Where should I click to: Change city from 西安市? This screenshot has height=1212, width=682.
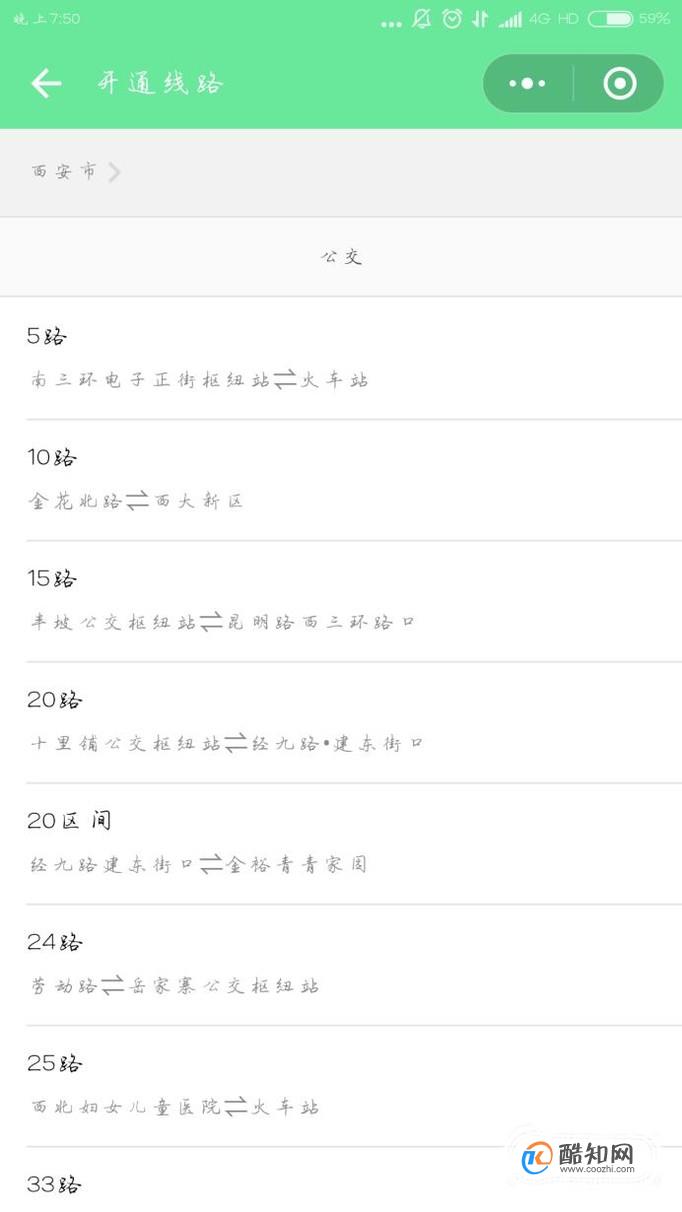coord(76,172)
